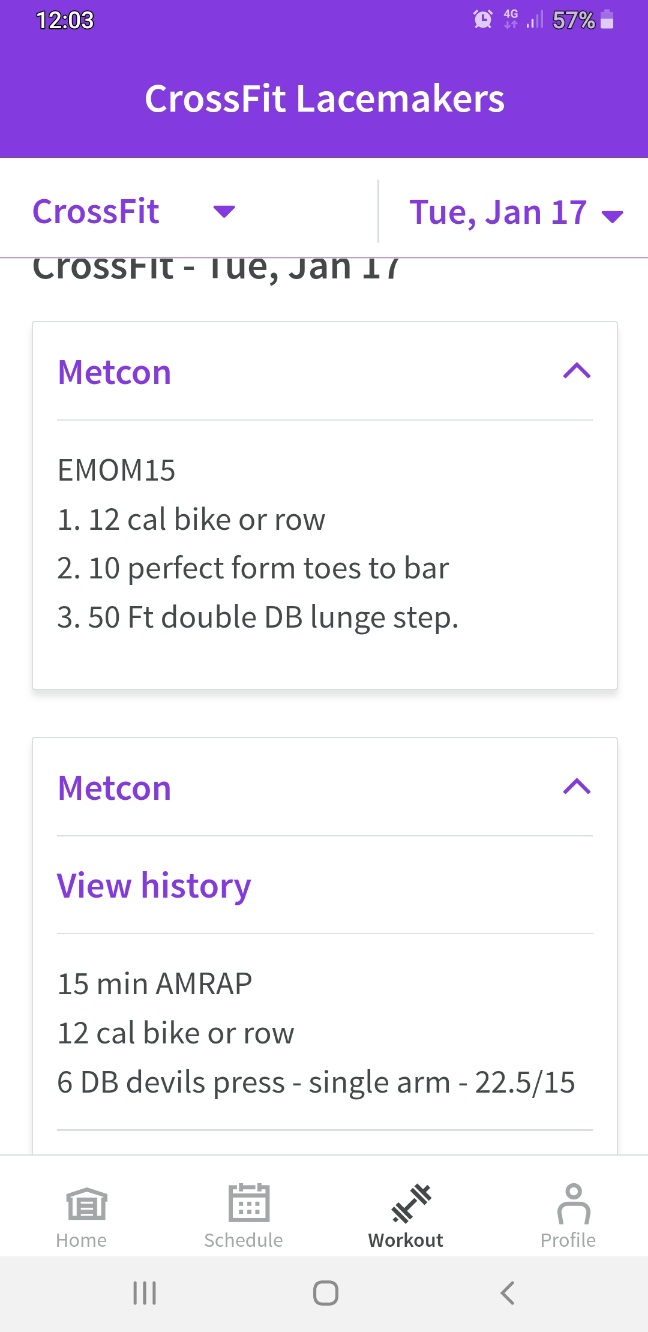This screenshot has width=648, height=1332.
Task: Show recent apps from navigation bar
Action: click(x=144, y=1293)
